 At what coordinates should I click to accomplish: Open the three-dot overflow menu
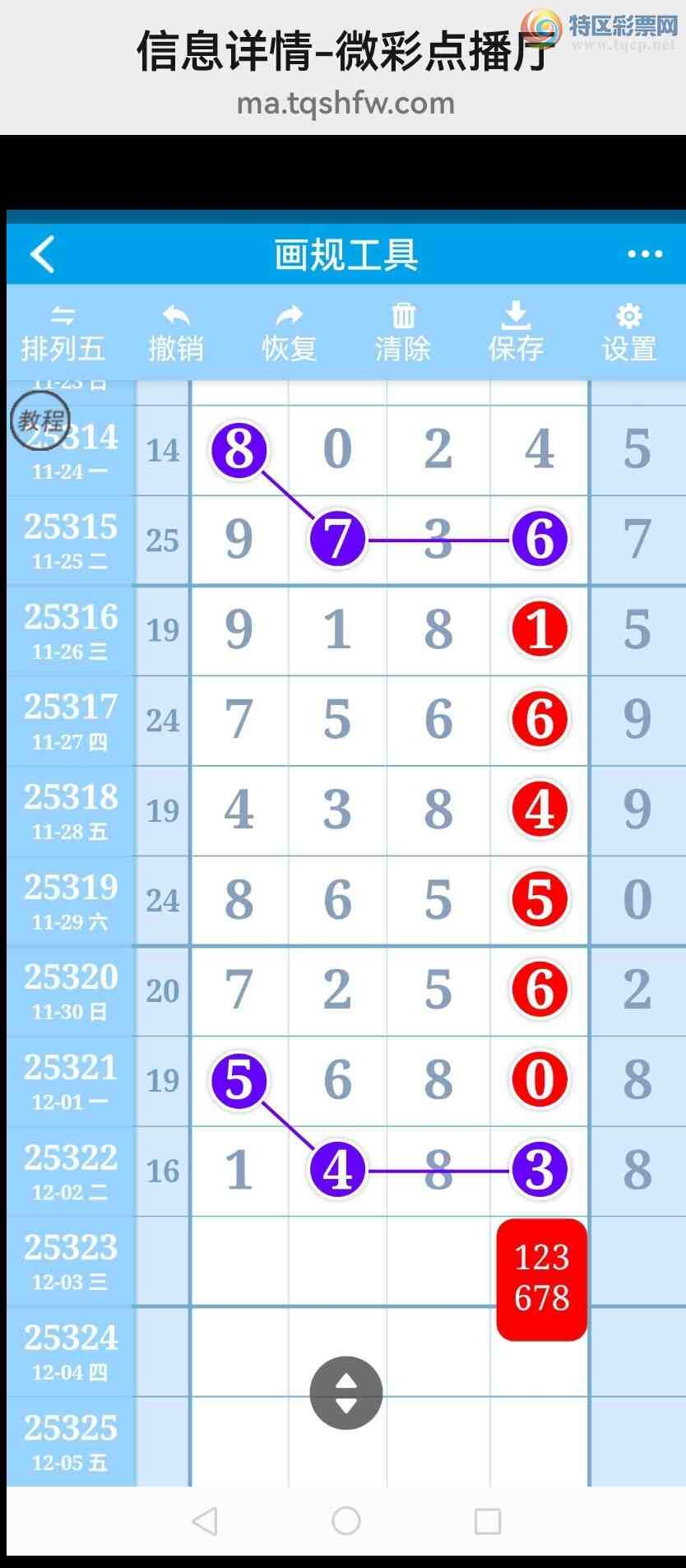click(x=644, y=254)
